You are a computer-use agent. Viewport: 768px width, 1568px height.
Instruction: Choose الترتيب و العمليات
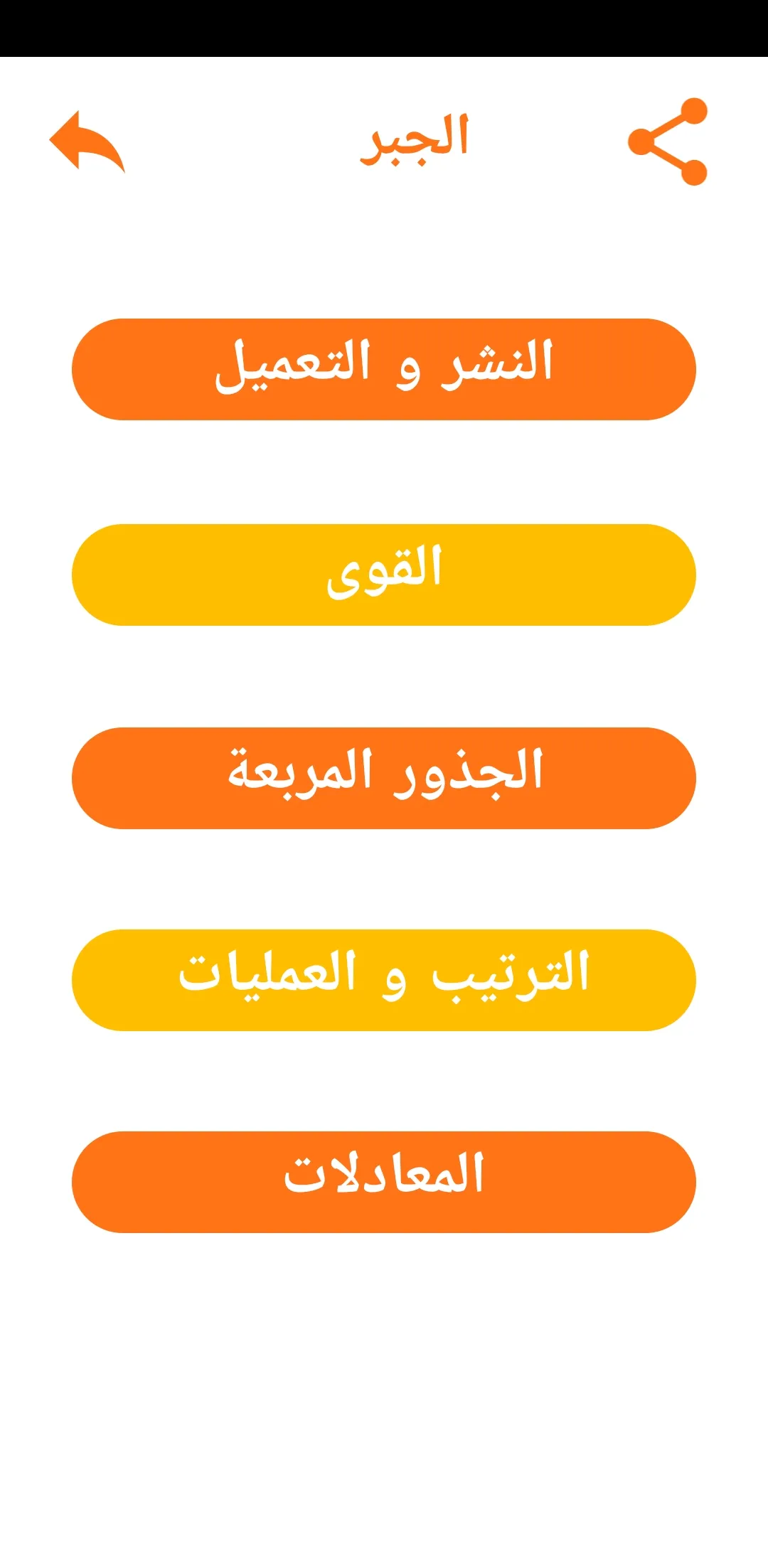pos(383,979)
